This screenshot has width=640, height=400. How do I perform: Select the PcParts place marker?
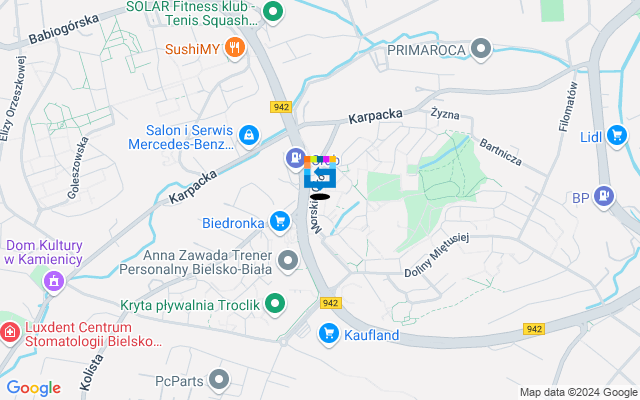tap(219, 379)
